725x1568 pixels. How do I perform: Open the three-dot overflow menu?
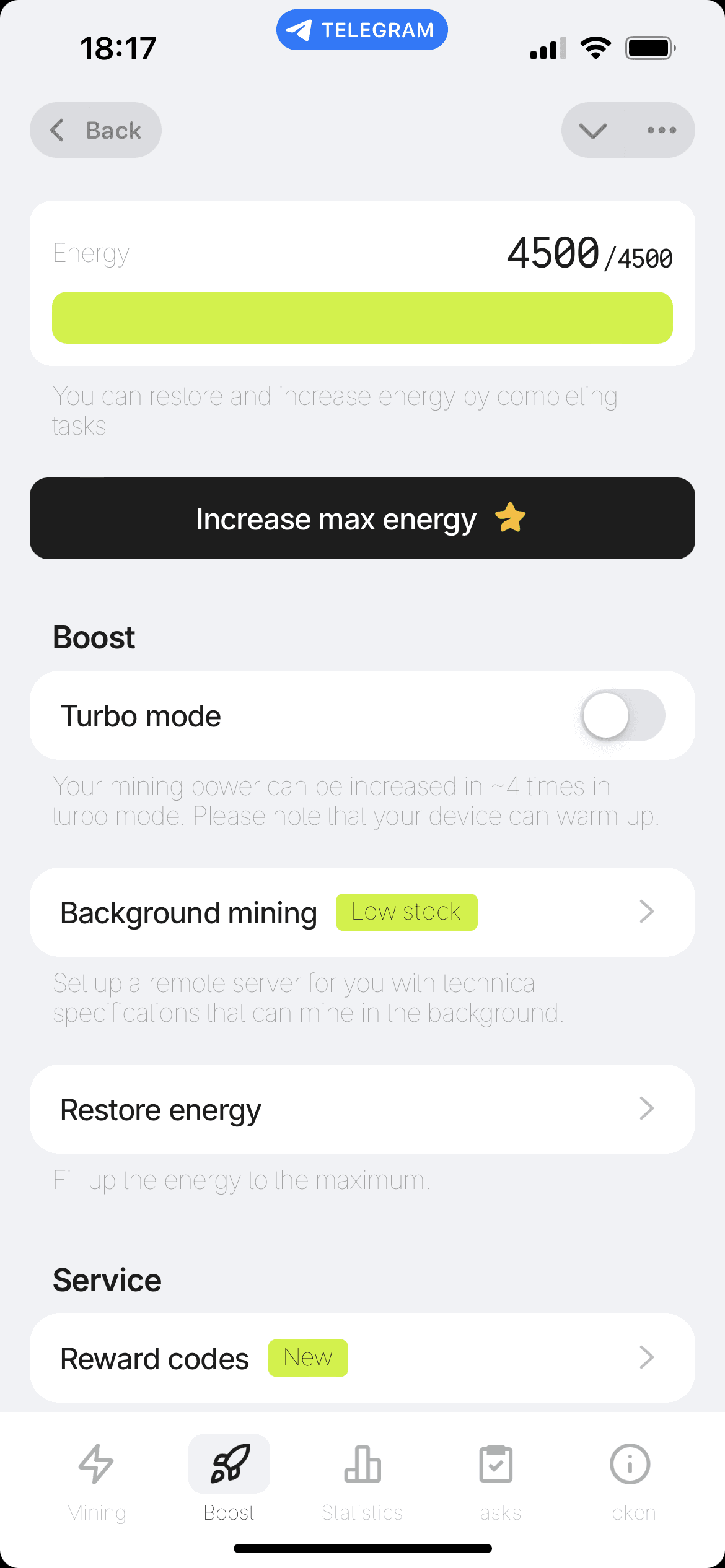pos(661,130)
